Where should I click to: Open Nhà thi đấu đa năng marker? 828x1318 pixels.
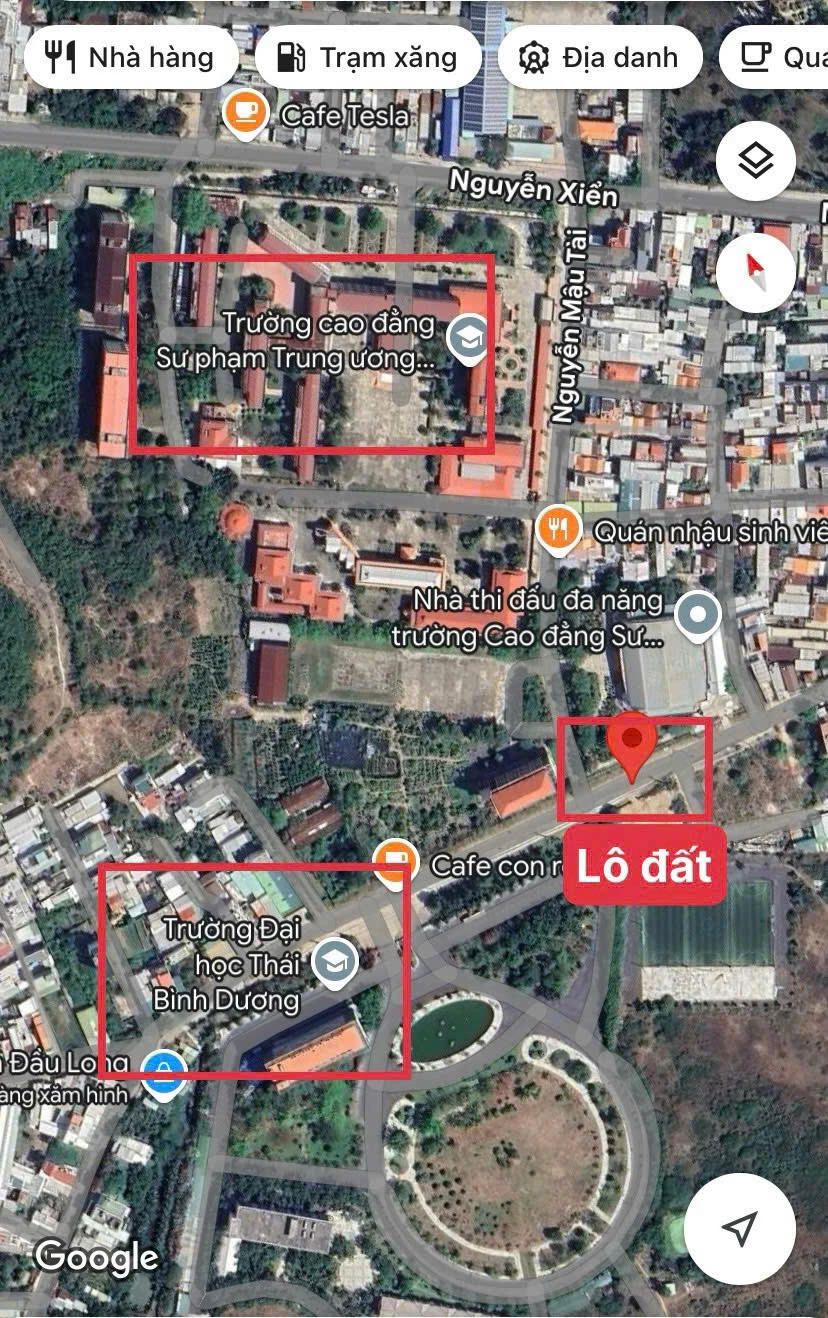click(x=697, y=613)
